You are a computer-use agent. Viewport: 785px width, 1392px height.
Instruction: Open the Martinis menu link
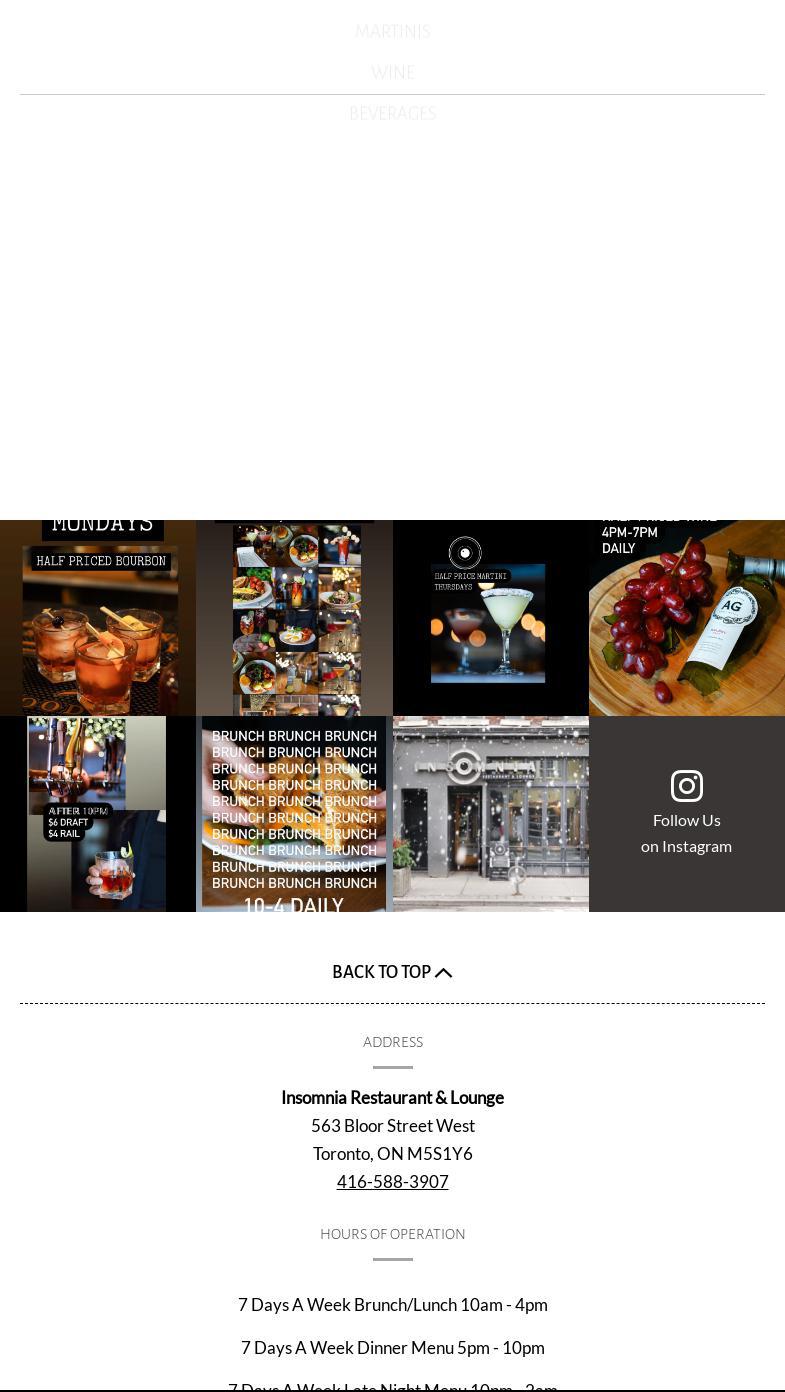pyautogui.click(x=392, y=32)
